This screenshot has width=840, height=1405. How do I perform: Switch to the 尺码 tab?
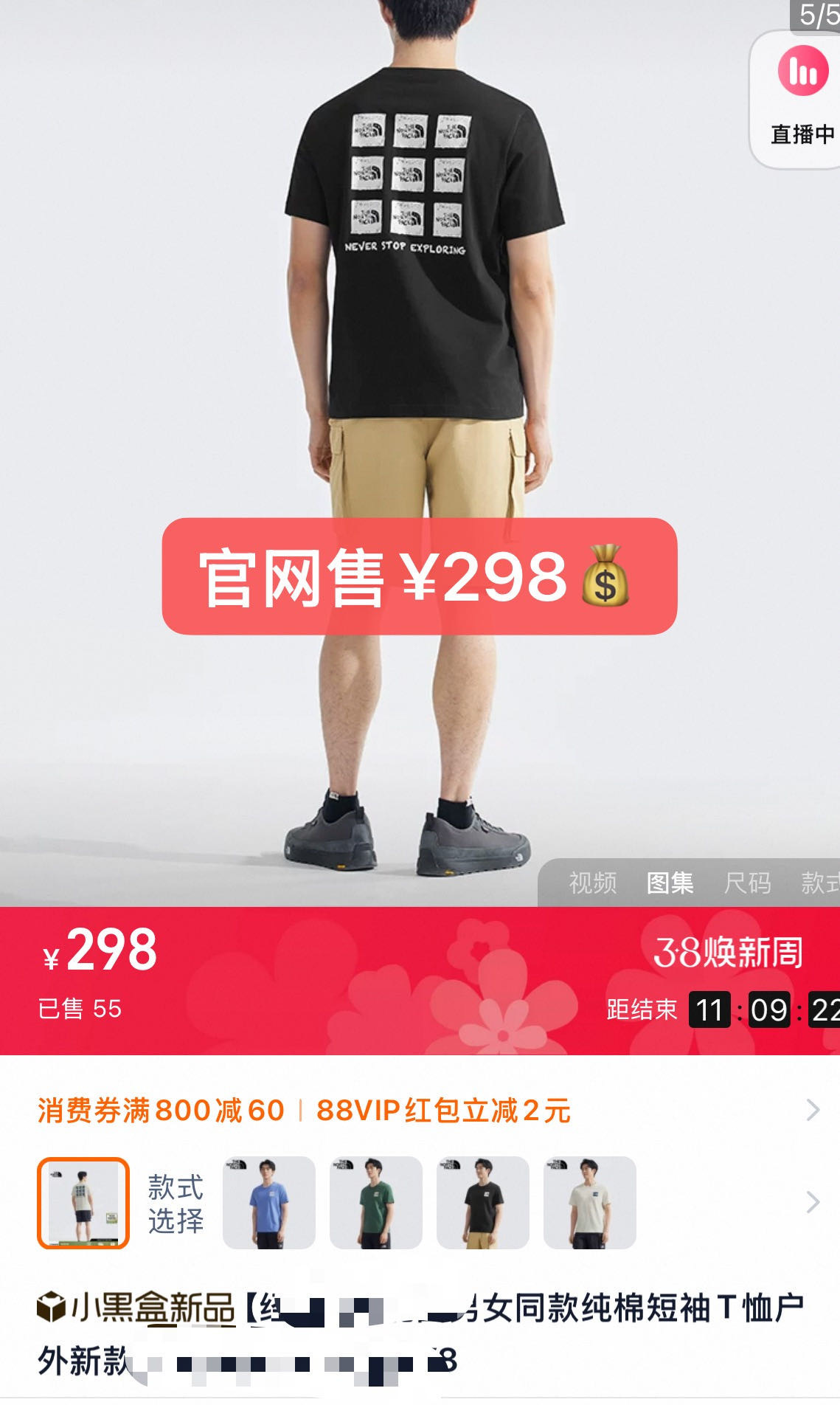(747, 883)
